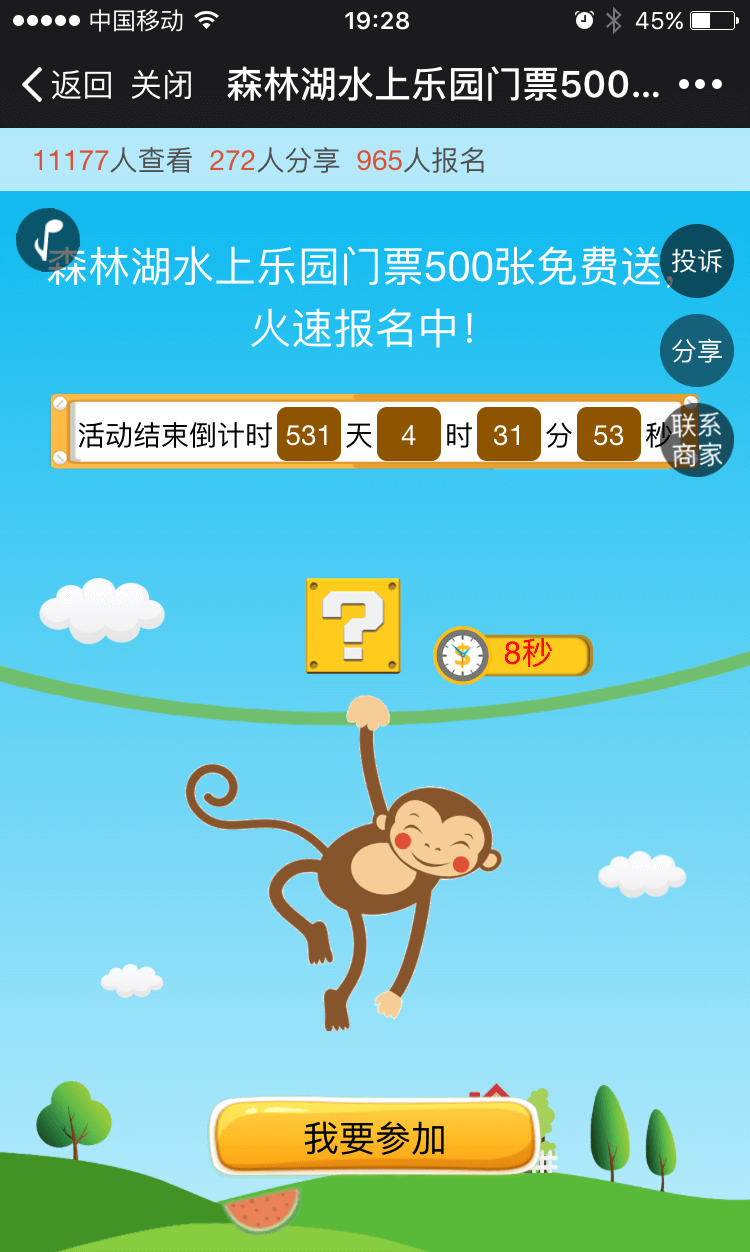This screenshot has width=750, height=1252.
Task: Toggle the background music icon
Action: [47, 240]
